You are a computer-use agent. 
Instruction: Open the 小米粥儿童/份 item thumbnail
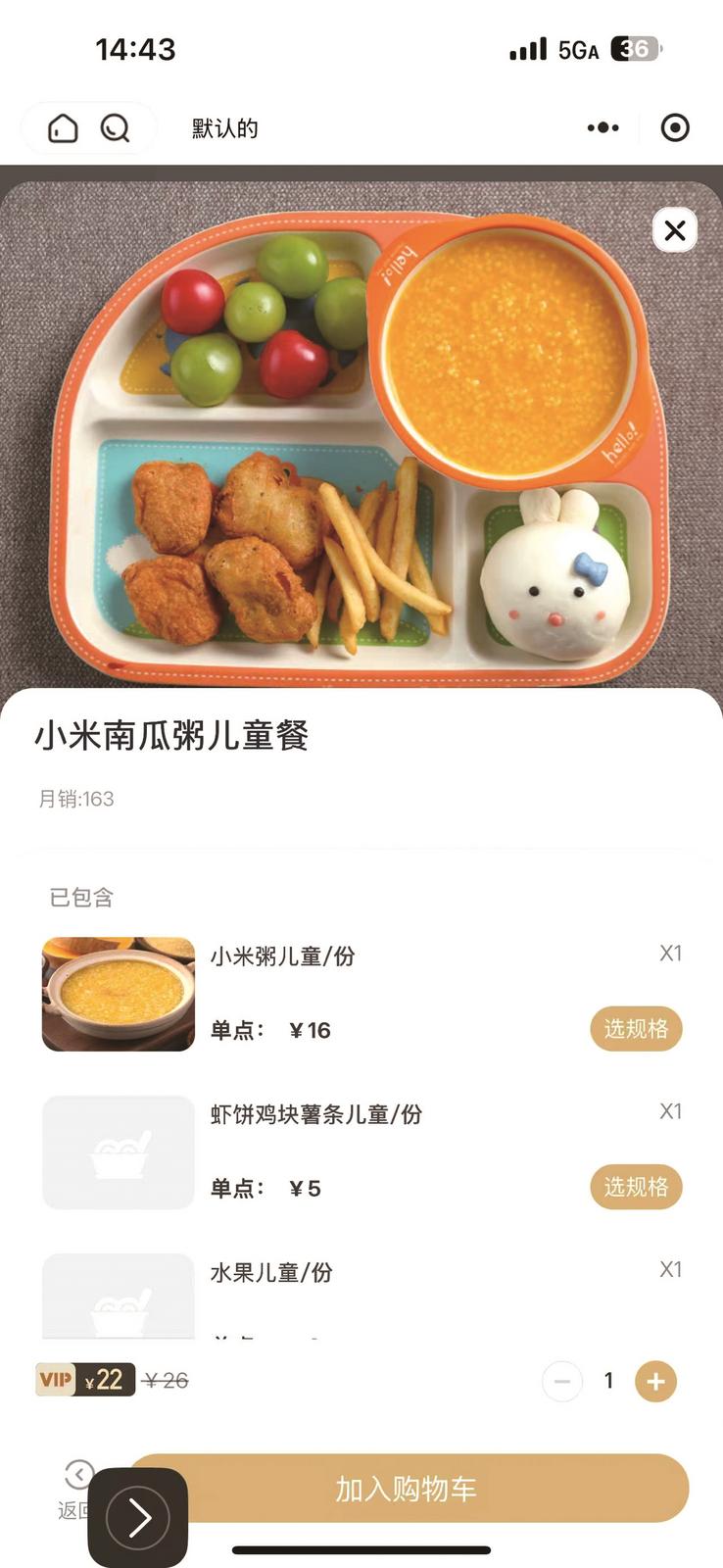tap(119, 994)
